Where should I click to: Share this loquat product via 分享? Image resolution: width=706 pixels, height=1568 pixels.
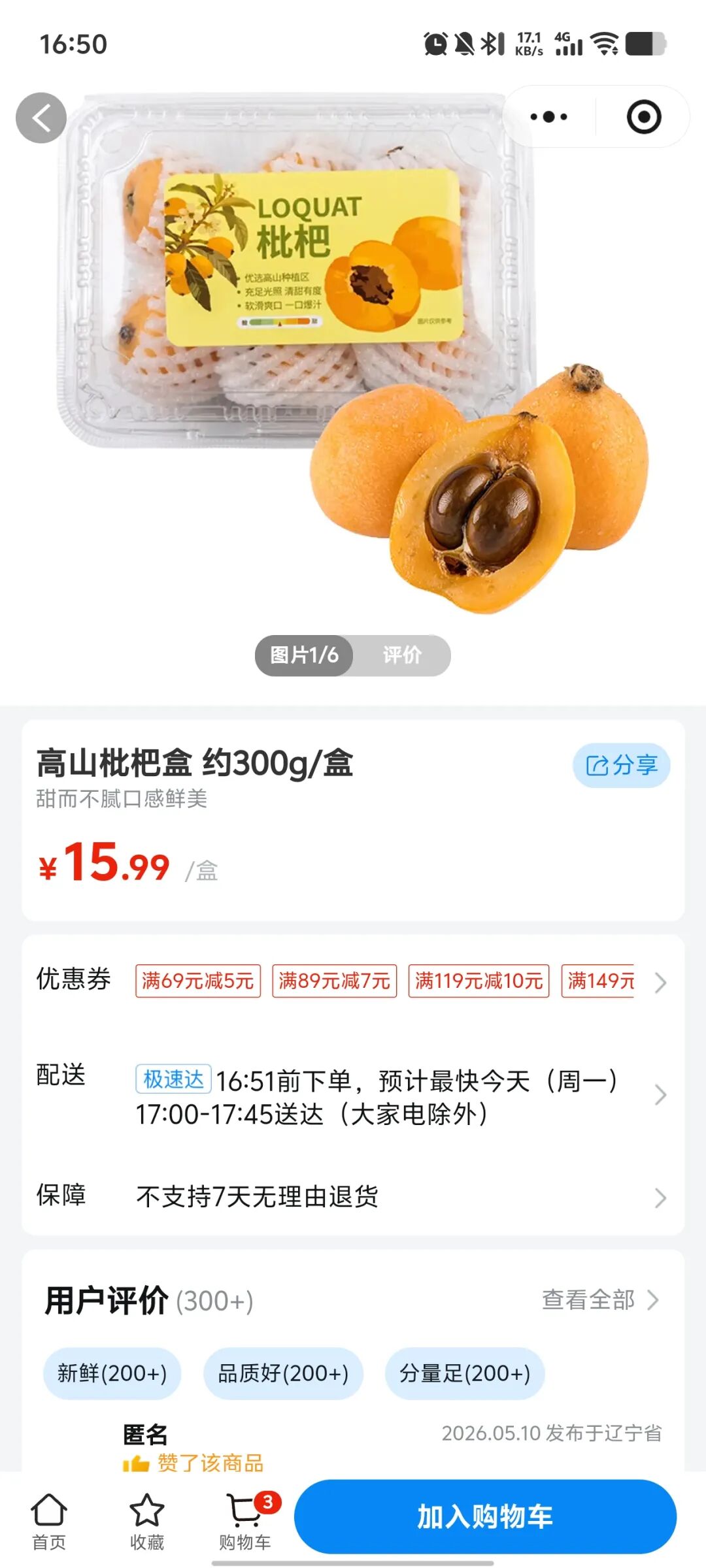(621, 765)
